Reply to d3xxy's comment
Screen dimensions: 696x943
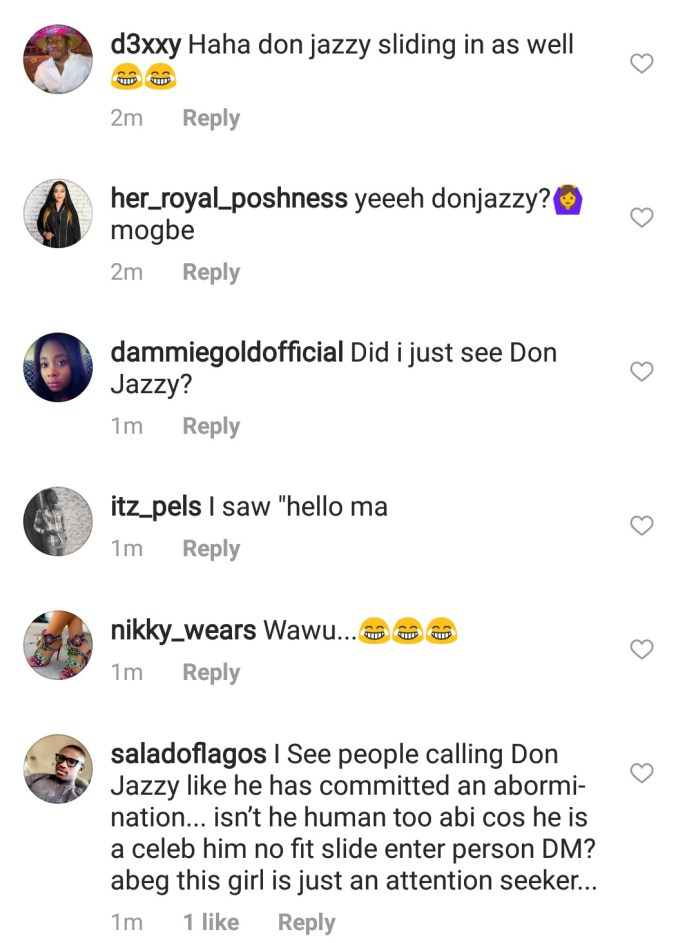(211, 118)
